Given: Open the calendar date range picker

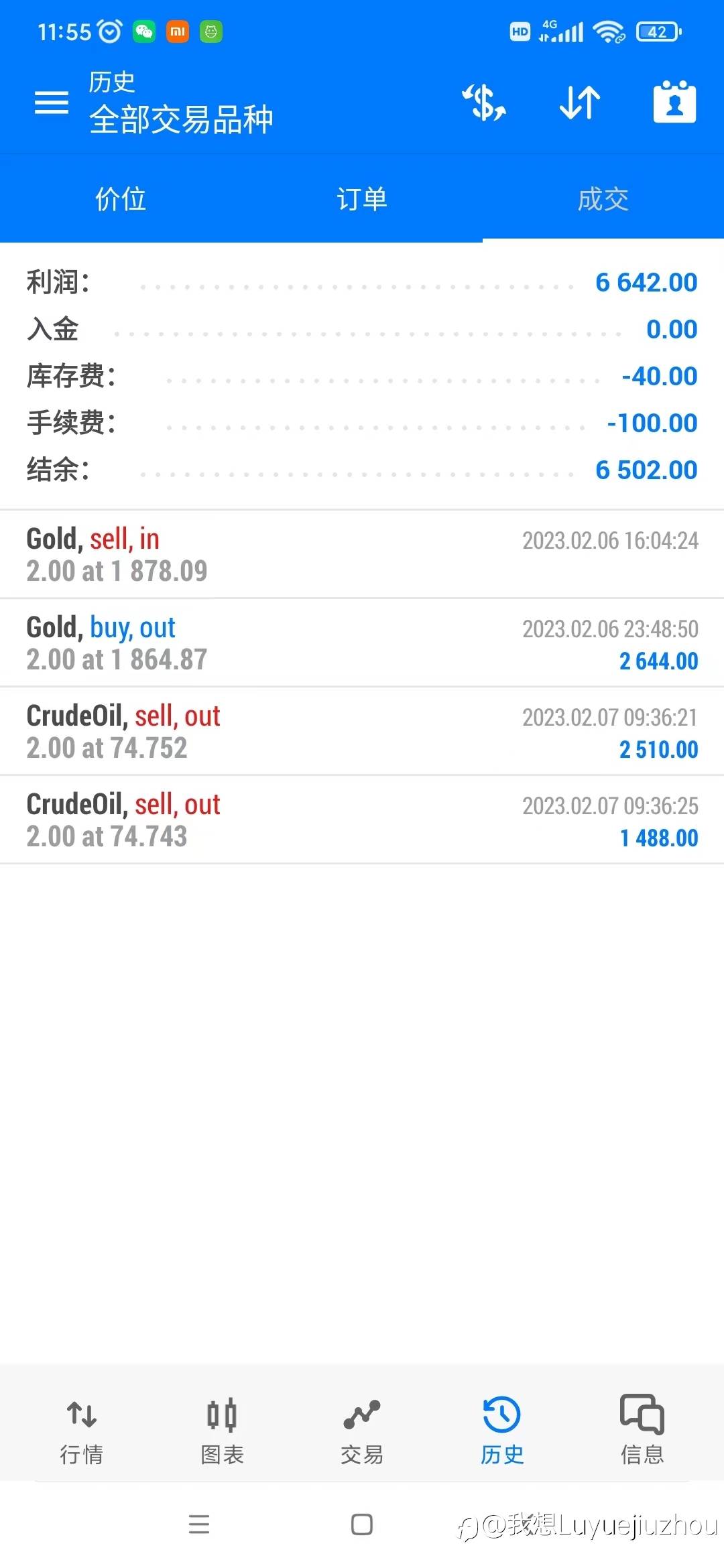Looking at the screenshot, I should pyautogui.click(x=674, y=102).
